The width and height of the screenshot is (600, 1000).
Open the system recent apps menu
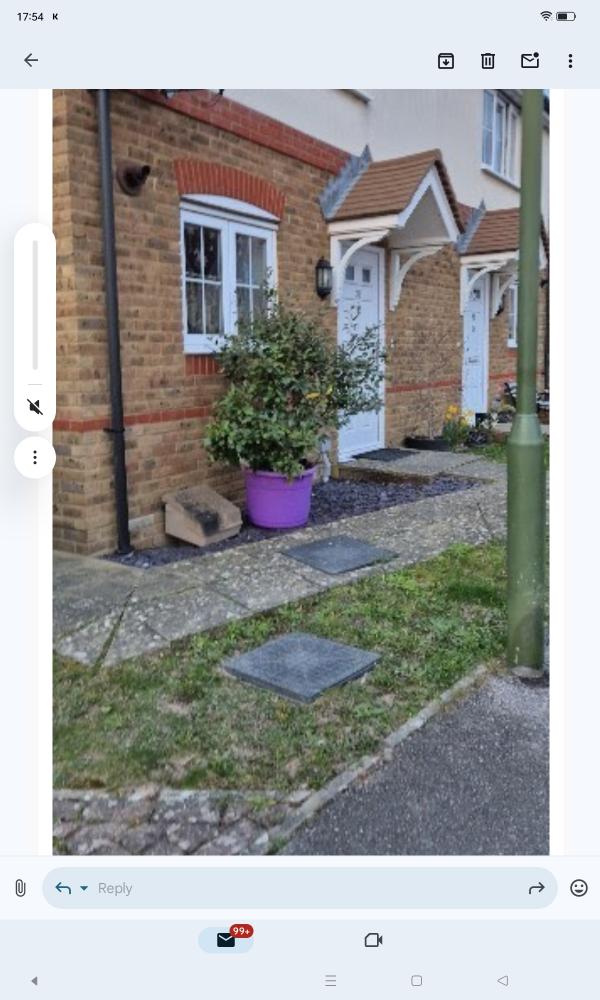pos(330,981)
